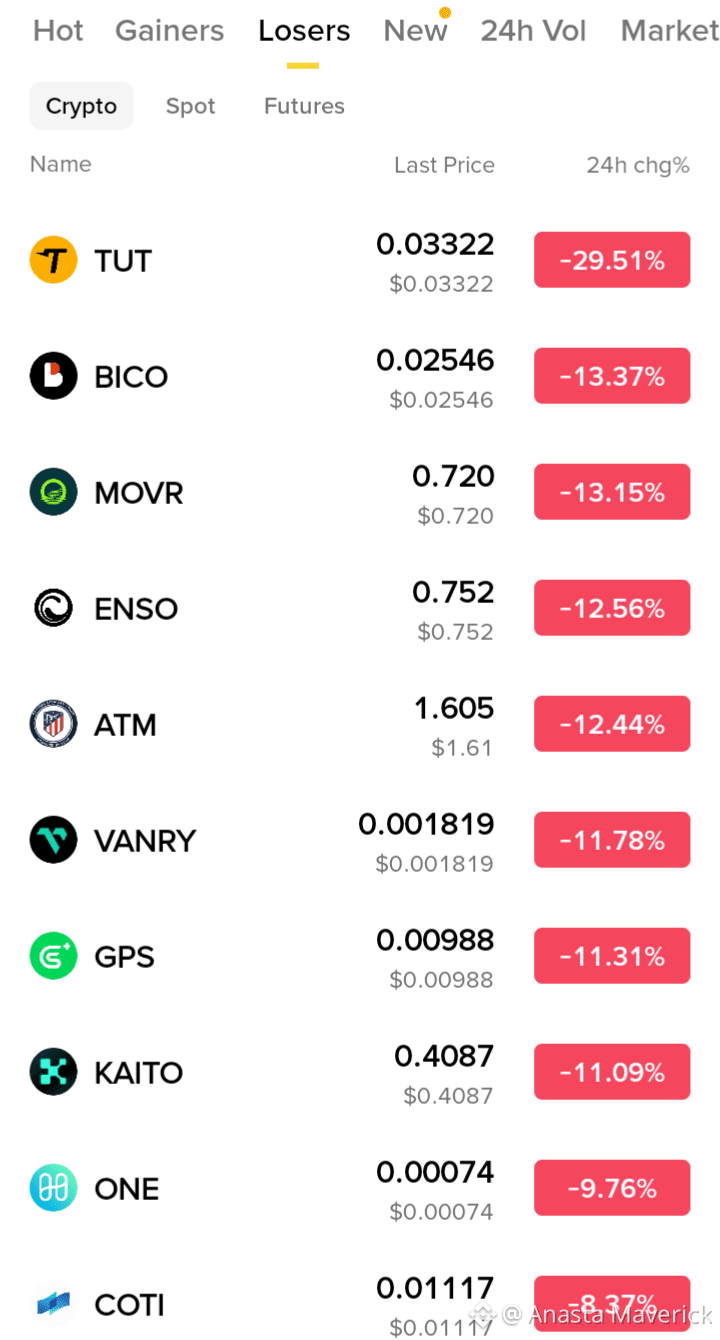Screen dimensions: 720x1340
Task: View MOVR trading details
Action: [360, 493]
